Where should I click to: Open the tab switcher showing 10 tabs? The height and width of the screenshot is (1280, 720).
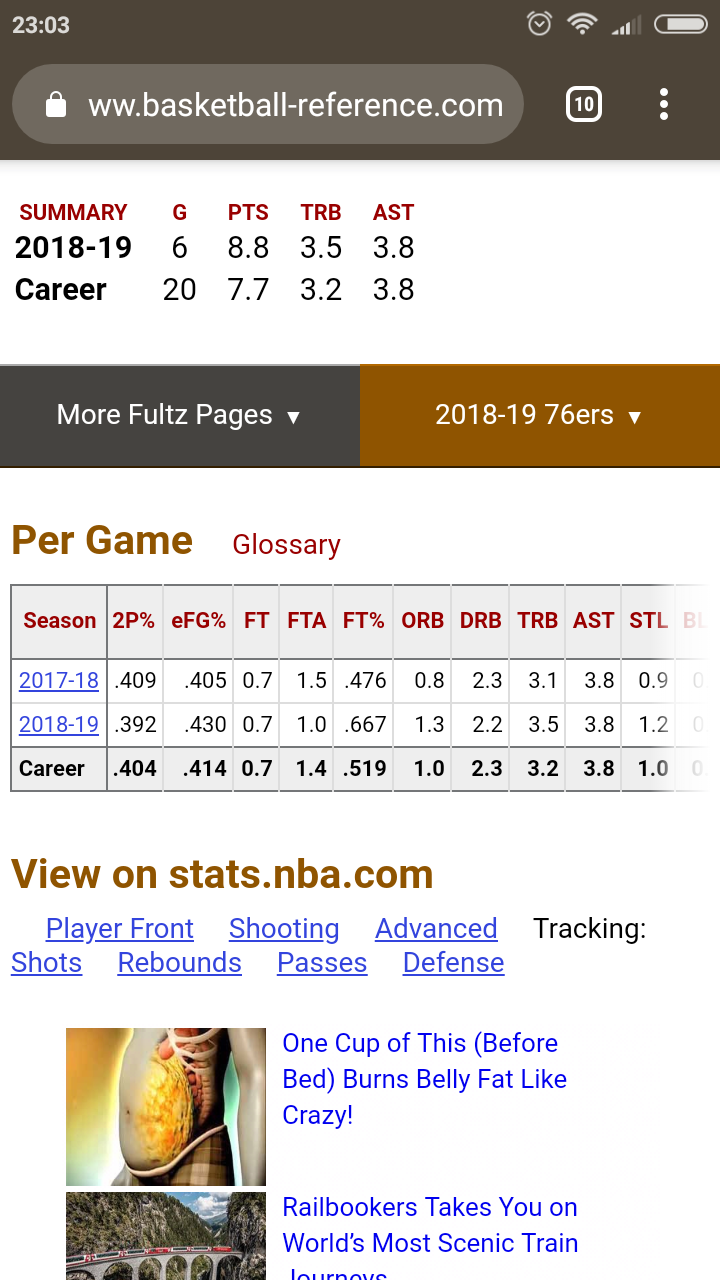pyautogui.click(x=584, y=104)
